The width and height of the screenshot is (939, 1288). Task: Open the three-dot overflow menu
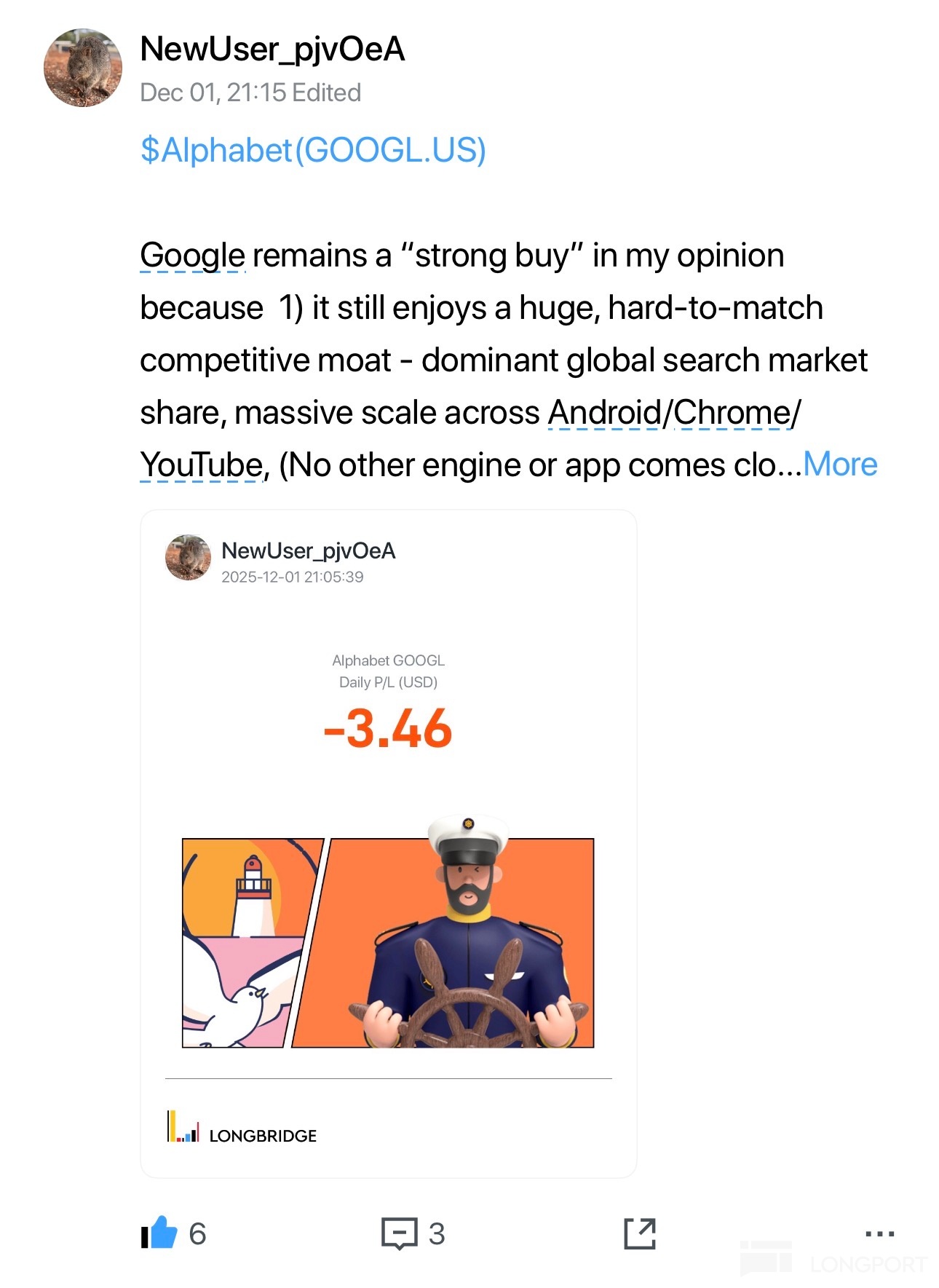(879, 1233)
